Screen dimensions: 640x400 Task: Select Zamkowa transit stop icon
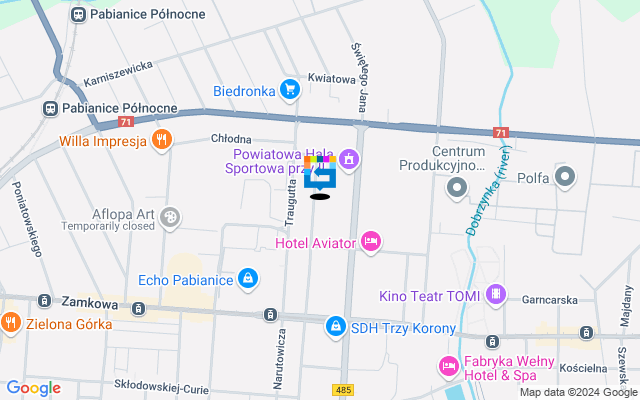click(44, 300)
